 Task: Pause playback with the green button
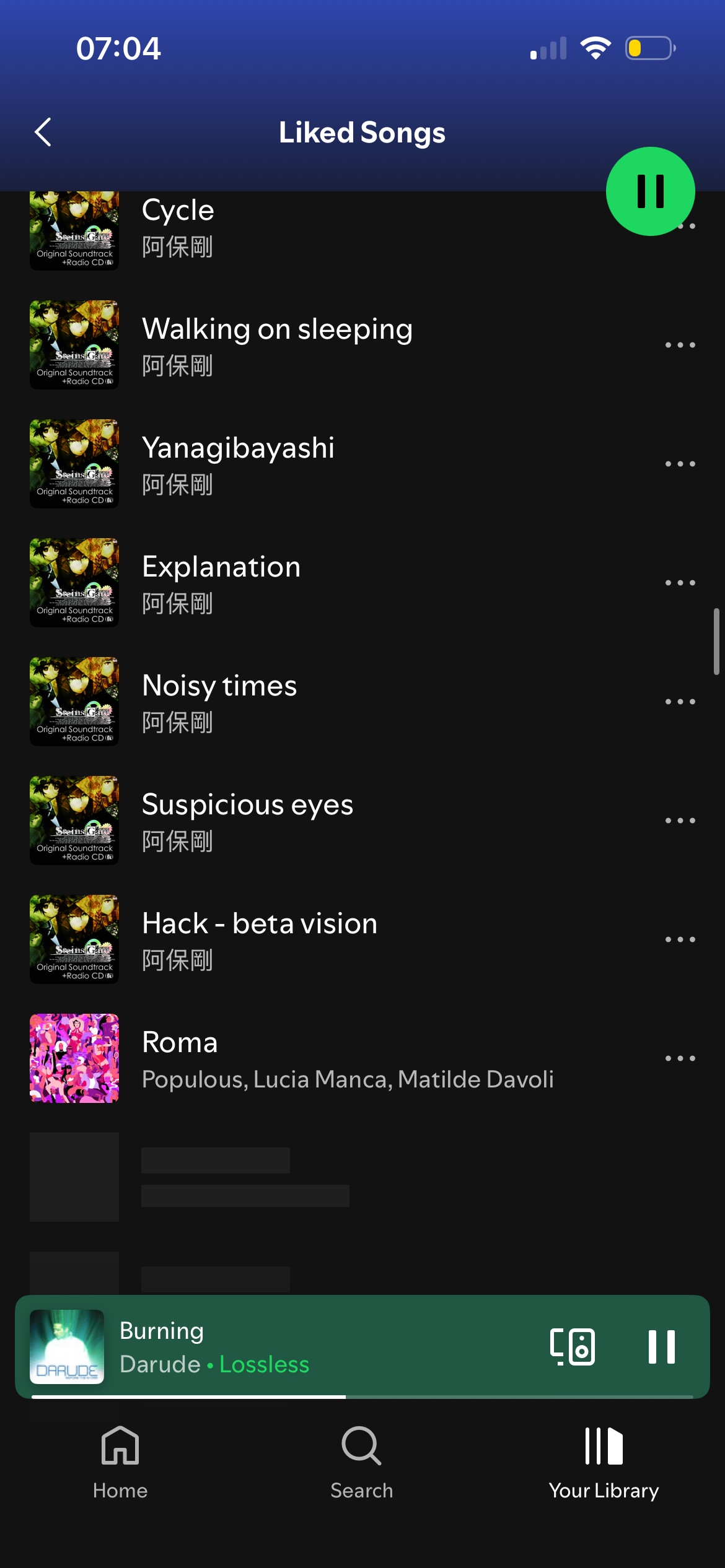pos(650,191)
